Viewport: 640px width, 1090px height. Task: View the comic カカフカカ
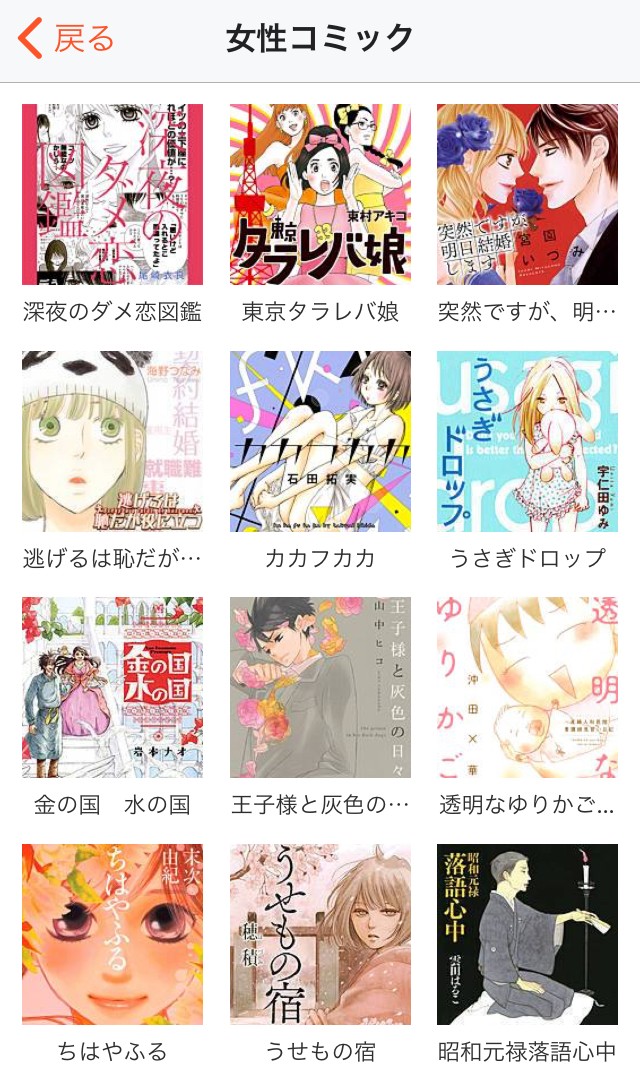(x=320, y=441)
